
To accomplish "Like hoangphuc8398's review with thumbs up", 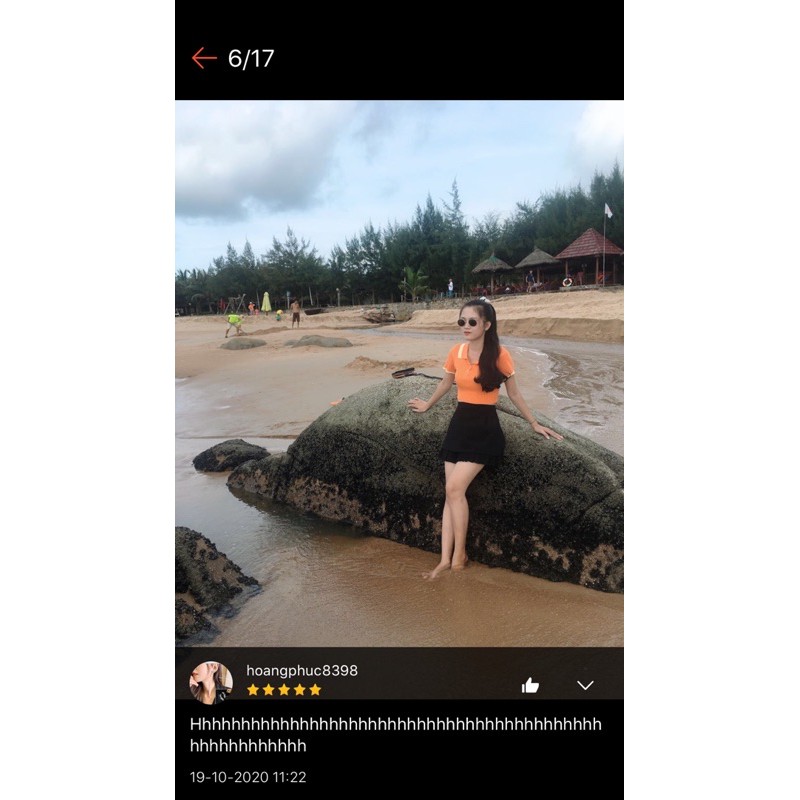I will pyautogui.click(x=530, y=685).
